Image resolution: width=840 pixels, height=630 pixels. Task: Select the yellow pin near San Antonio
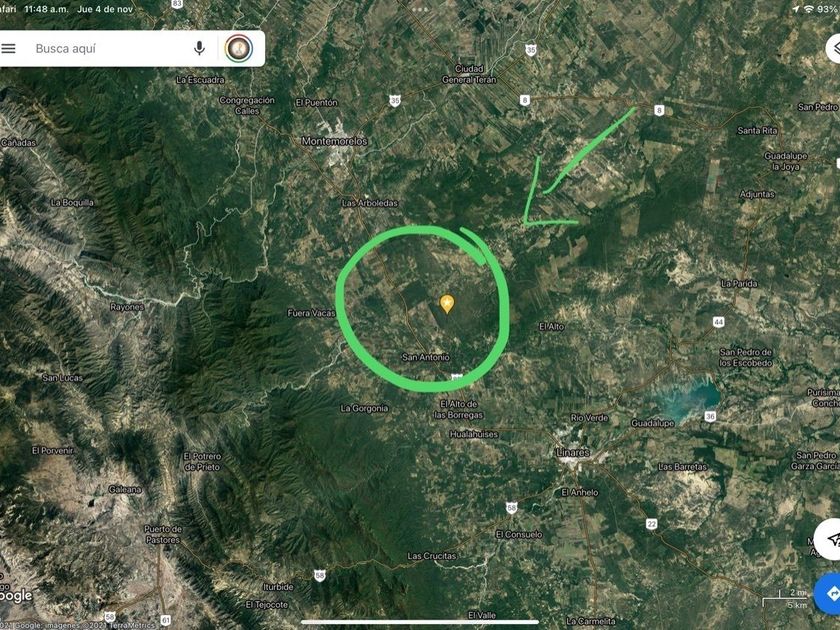[x=447, y=302]
